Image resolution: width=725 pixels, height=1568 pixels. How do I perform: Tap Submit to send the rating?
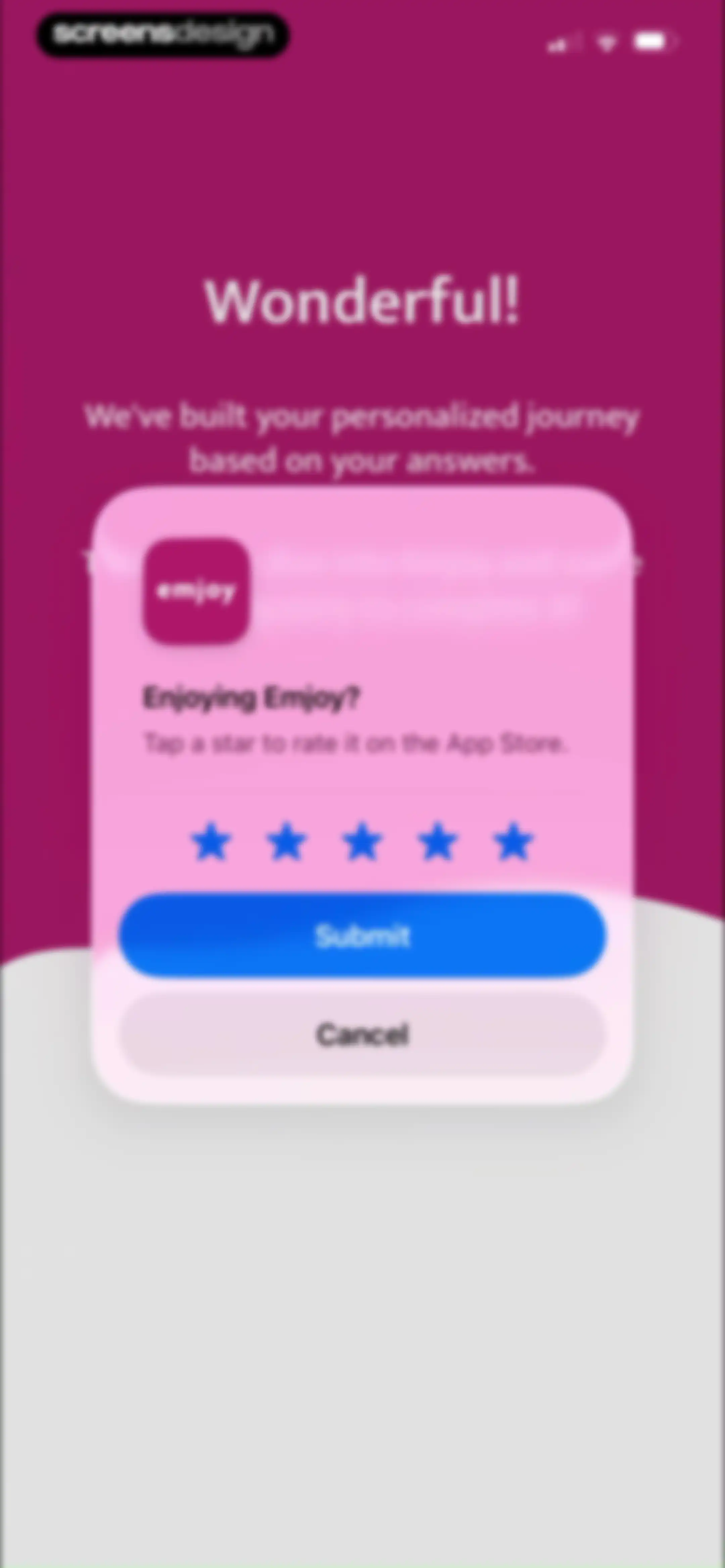point(362,935)
